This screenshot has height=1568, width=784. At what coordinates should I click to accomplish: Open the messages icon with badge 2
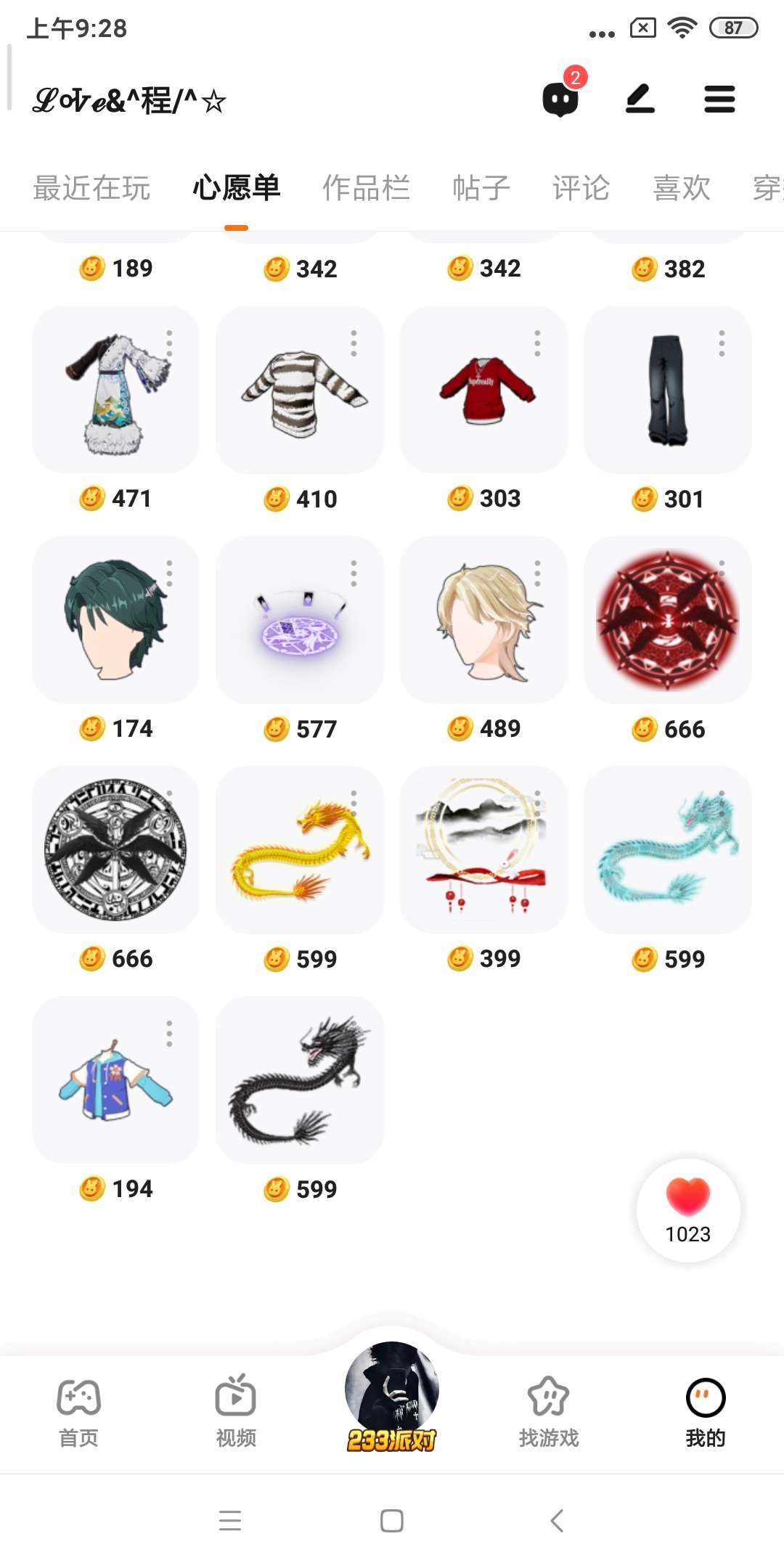[560, 99]
